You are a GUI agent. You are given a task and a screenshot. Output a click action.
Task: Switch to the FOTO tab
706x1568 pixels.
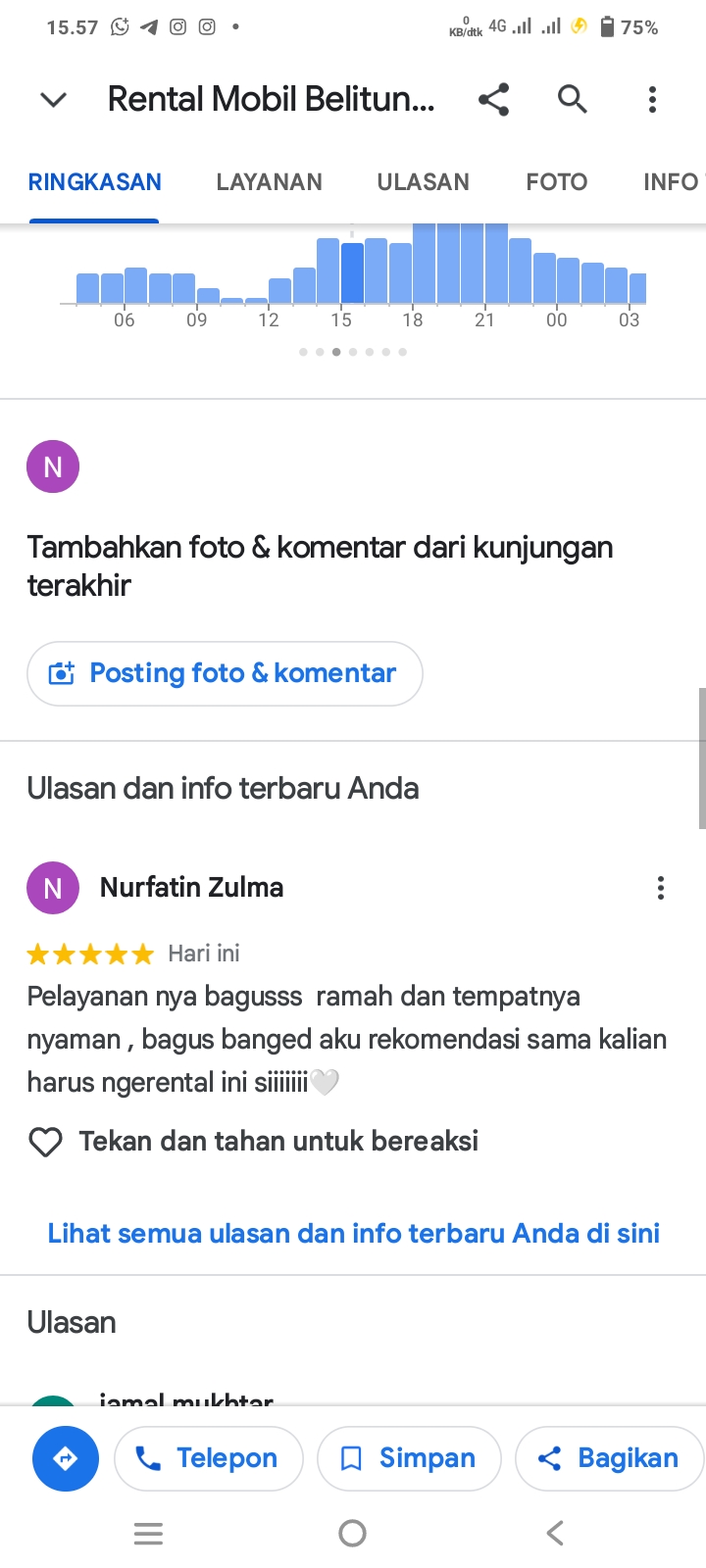click(x=556, y=181)
